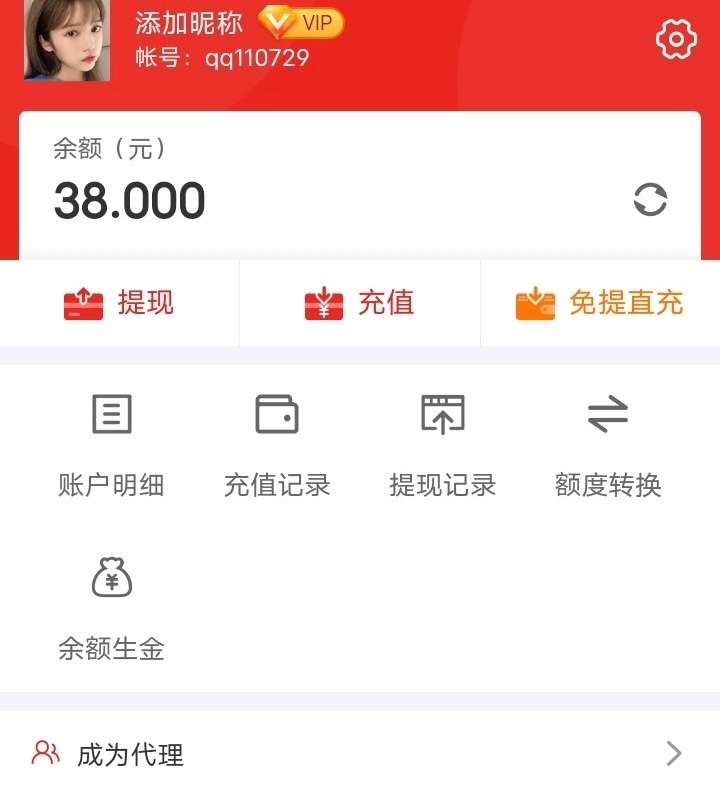Screen dimensions: 720x788
Task: View 账户明细 account details
Action: point(111,443)
